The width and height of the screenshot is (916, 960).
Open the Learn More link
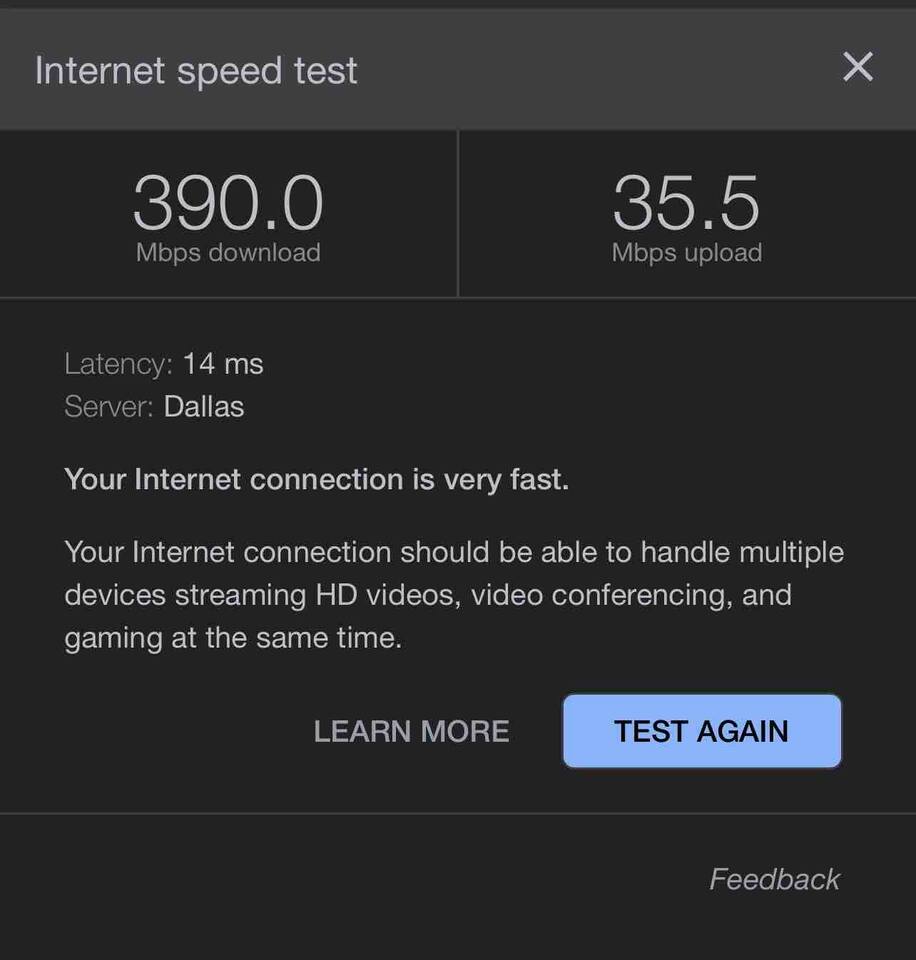point(411,731)
